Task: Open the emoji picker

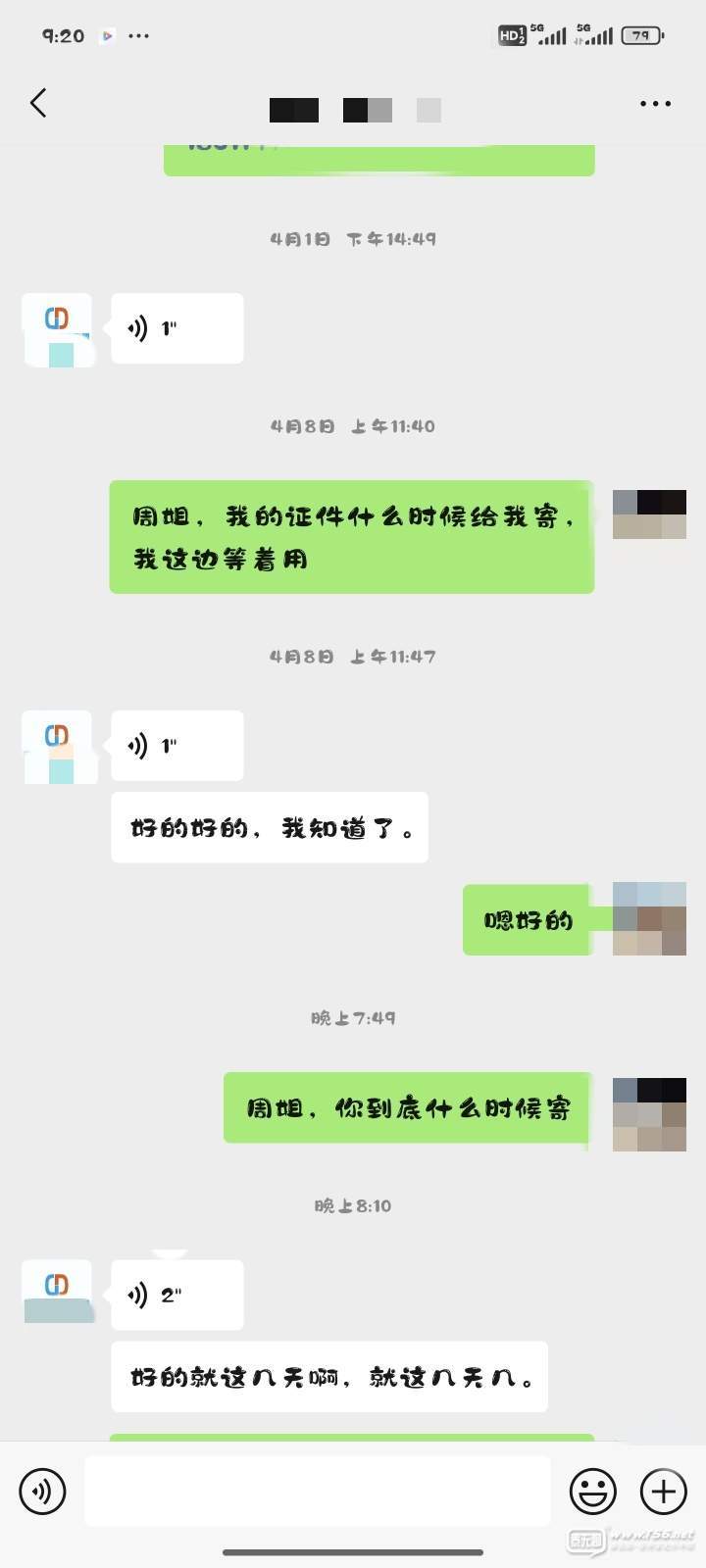Action: pos(593,1491)
